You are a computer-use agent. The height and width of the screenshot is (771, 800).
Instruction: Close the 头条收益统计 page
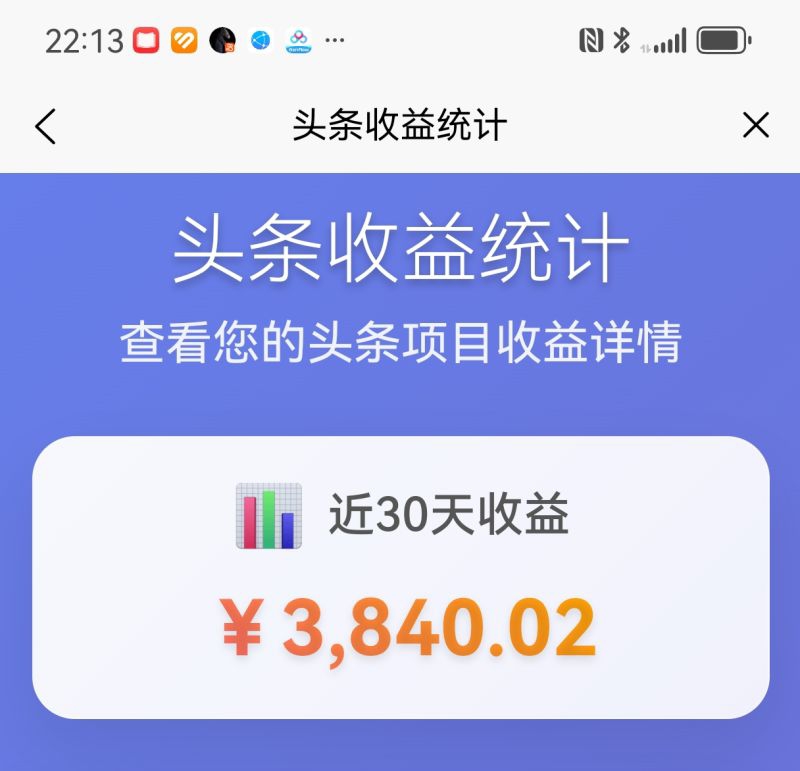(x=755, y=125)
